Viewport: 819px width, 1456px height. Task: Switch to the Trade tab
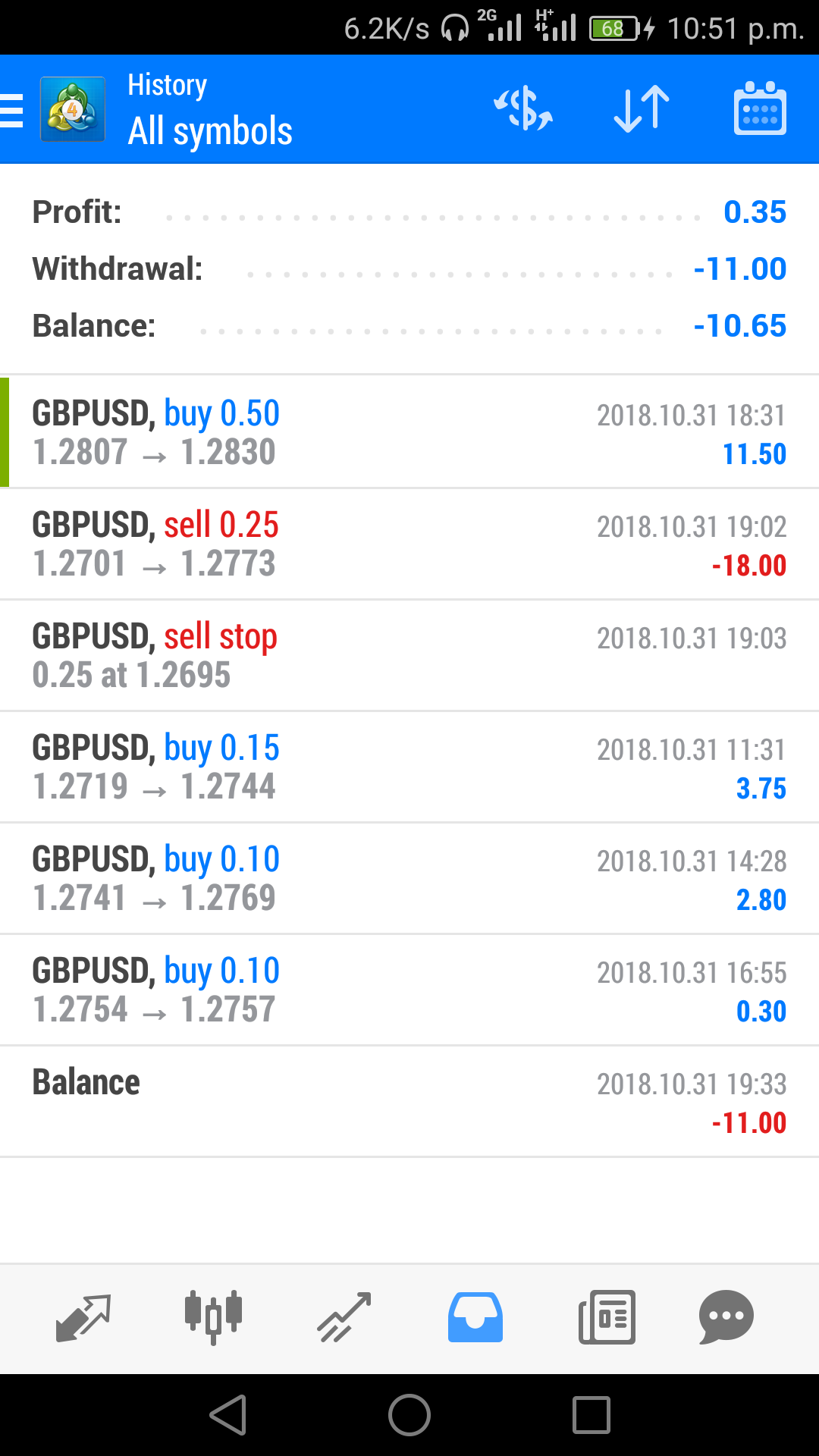[x=344, y=1318]
